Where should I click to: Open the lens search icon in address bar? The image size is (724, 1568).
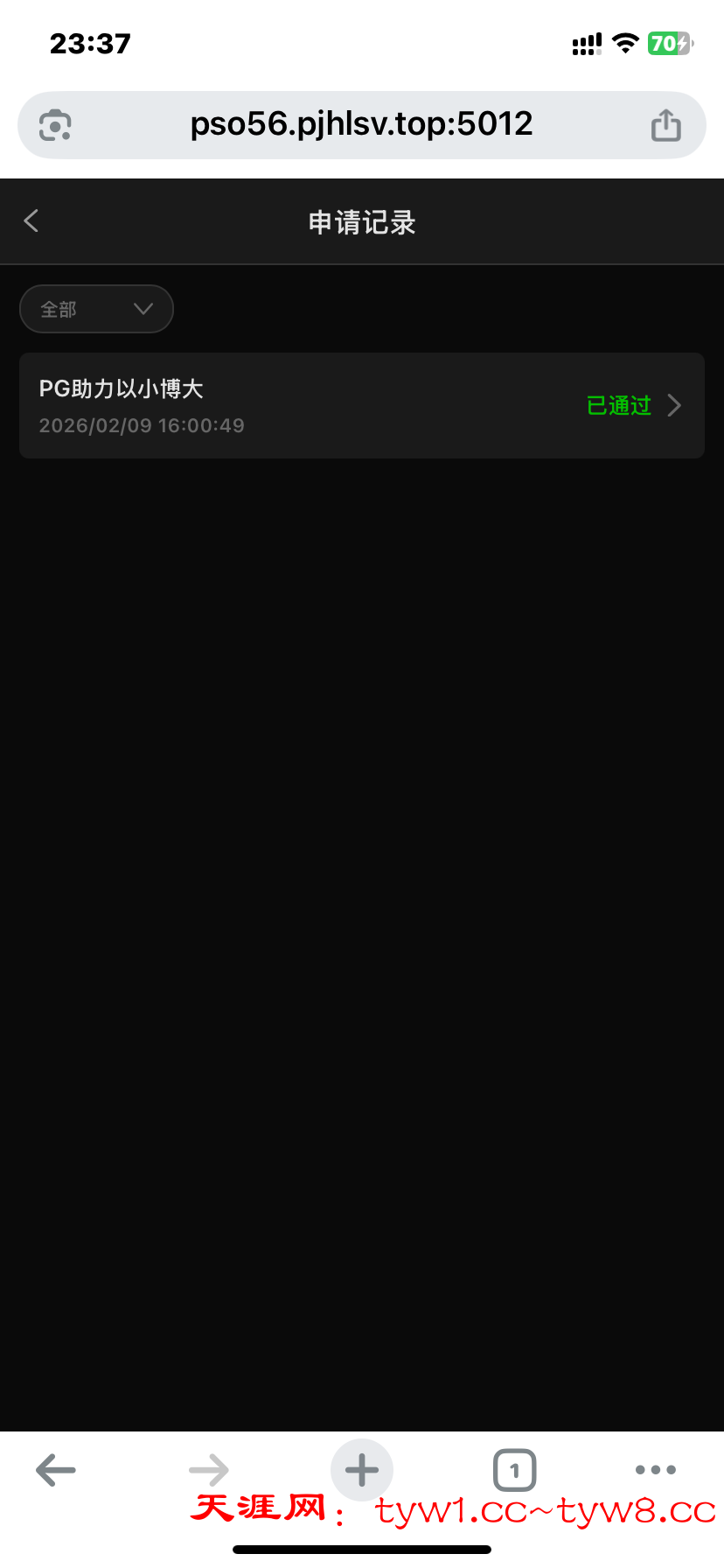point(55,125)
